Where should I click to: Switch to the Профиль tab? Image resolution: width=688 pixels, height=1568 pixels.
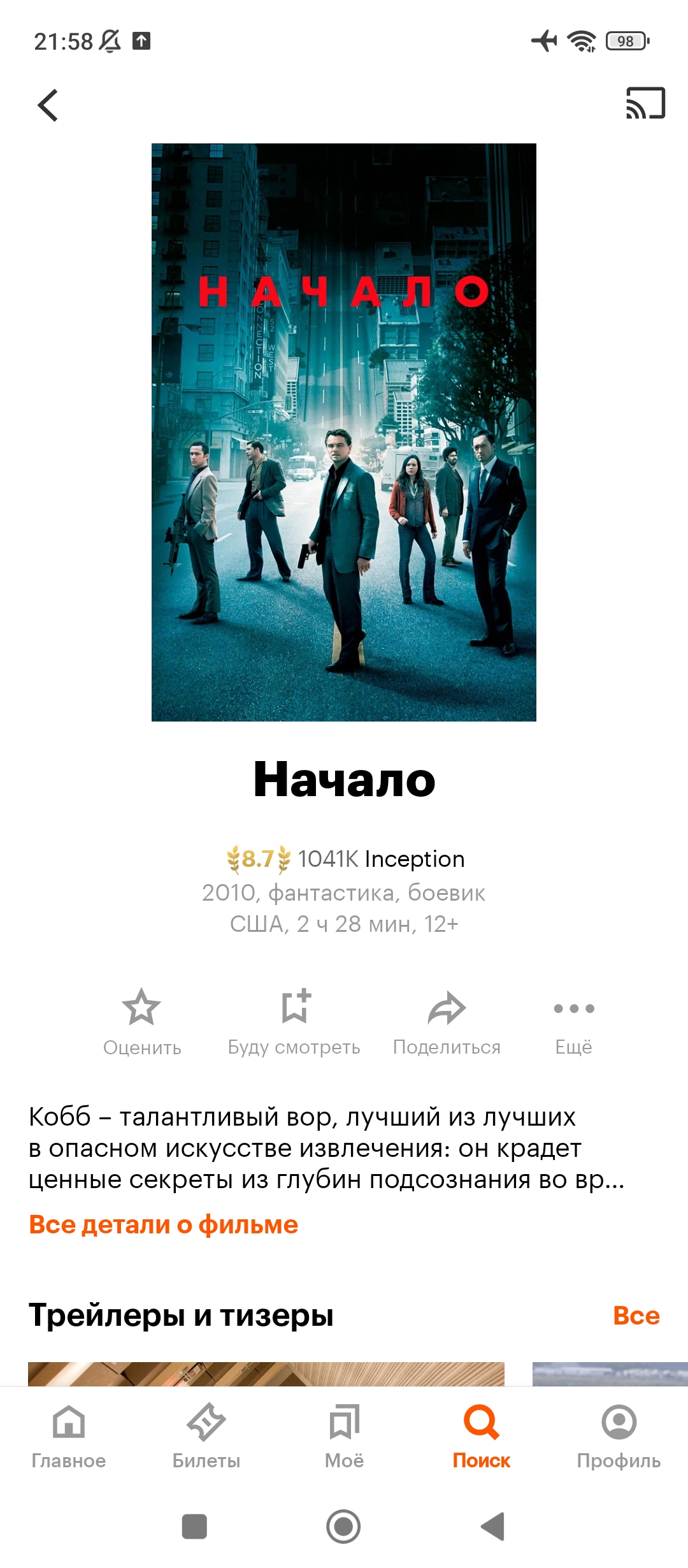(x=619, y=1437)
